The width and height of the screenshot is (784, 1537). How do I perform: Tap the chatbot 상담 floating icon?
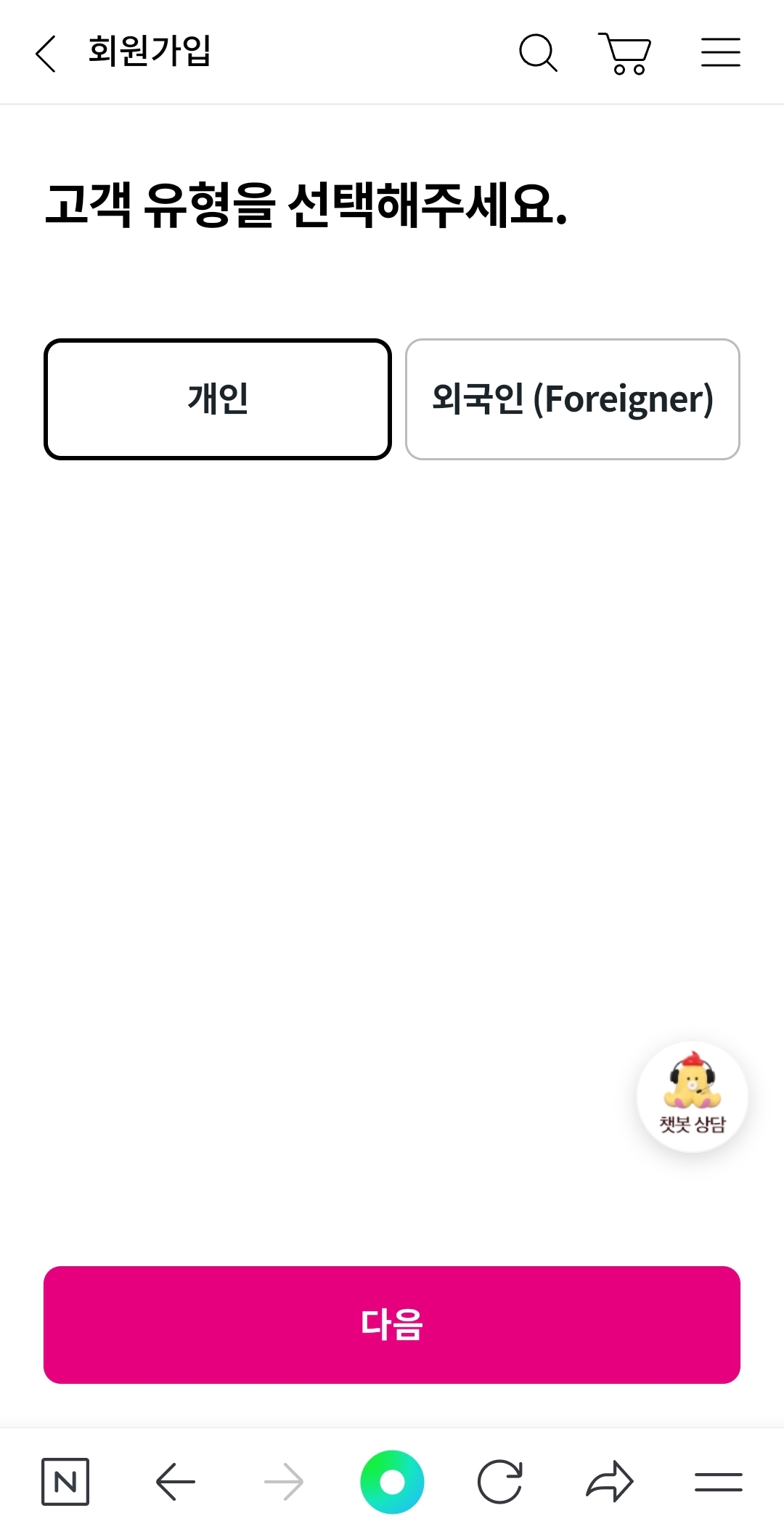[692, 1096]
